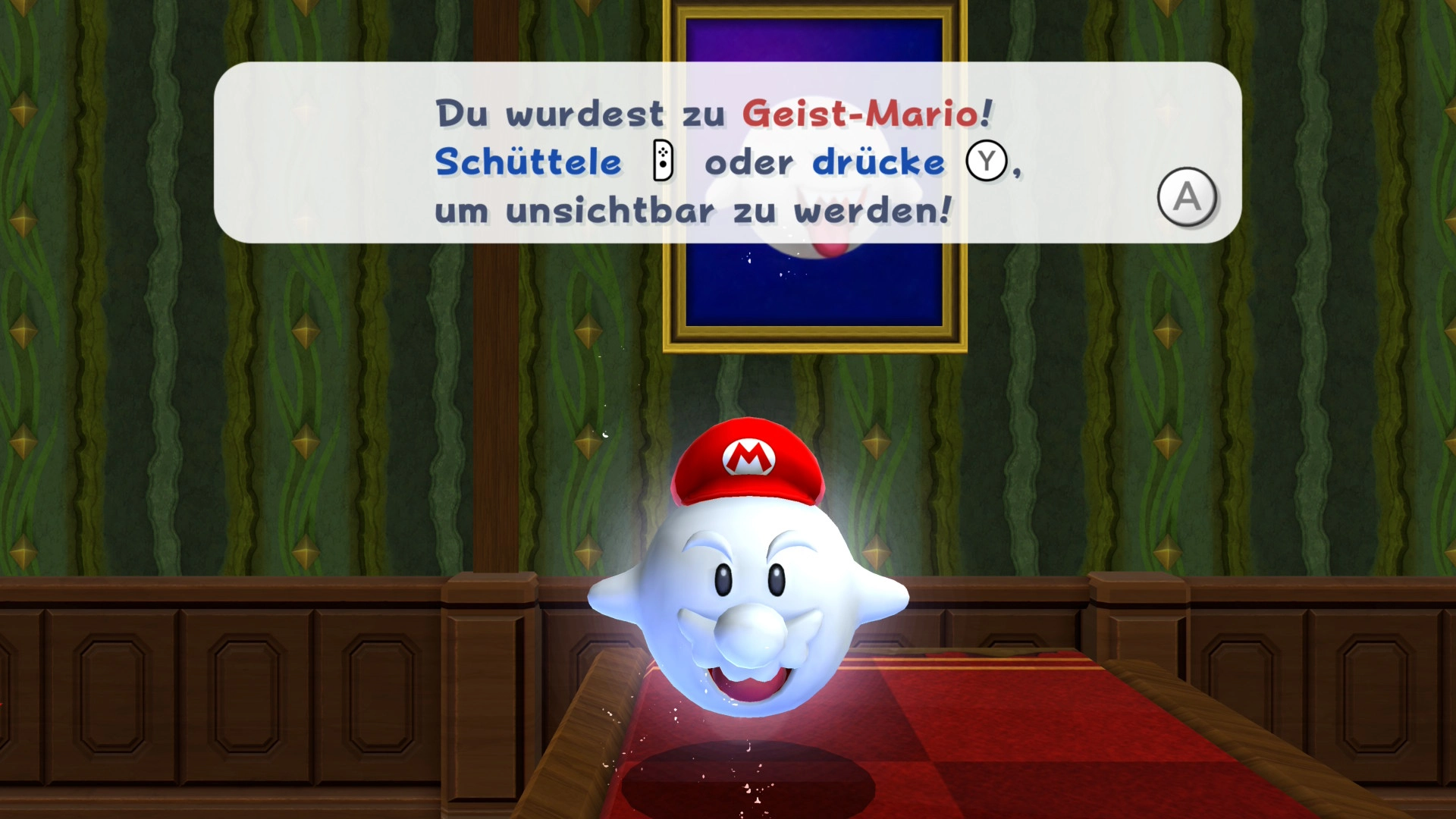This screenshot has height=819, width=1456.
Task: Tap the A button to continue the dialog
Action: point(1187,197)
